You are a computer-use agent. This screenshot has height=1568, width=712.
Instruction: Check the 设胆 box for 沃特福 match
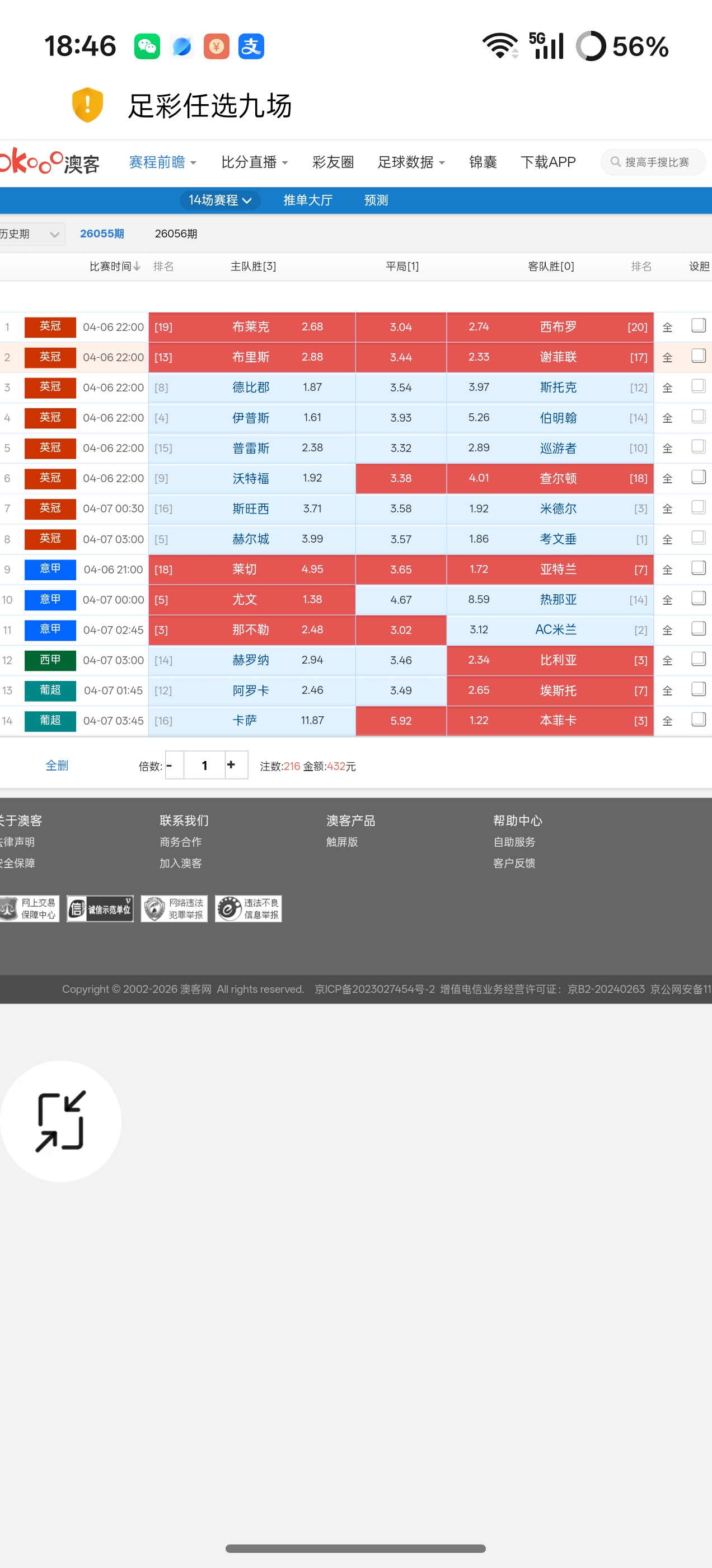click(698, 477)
